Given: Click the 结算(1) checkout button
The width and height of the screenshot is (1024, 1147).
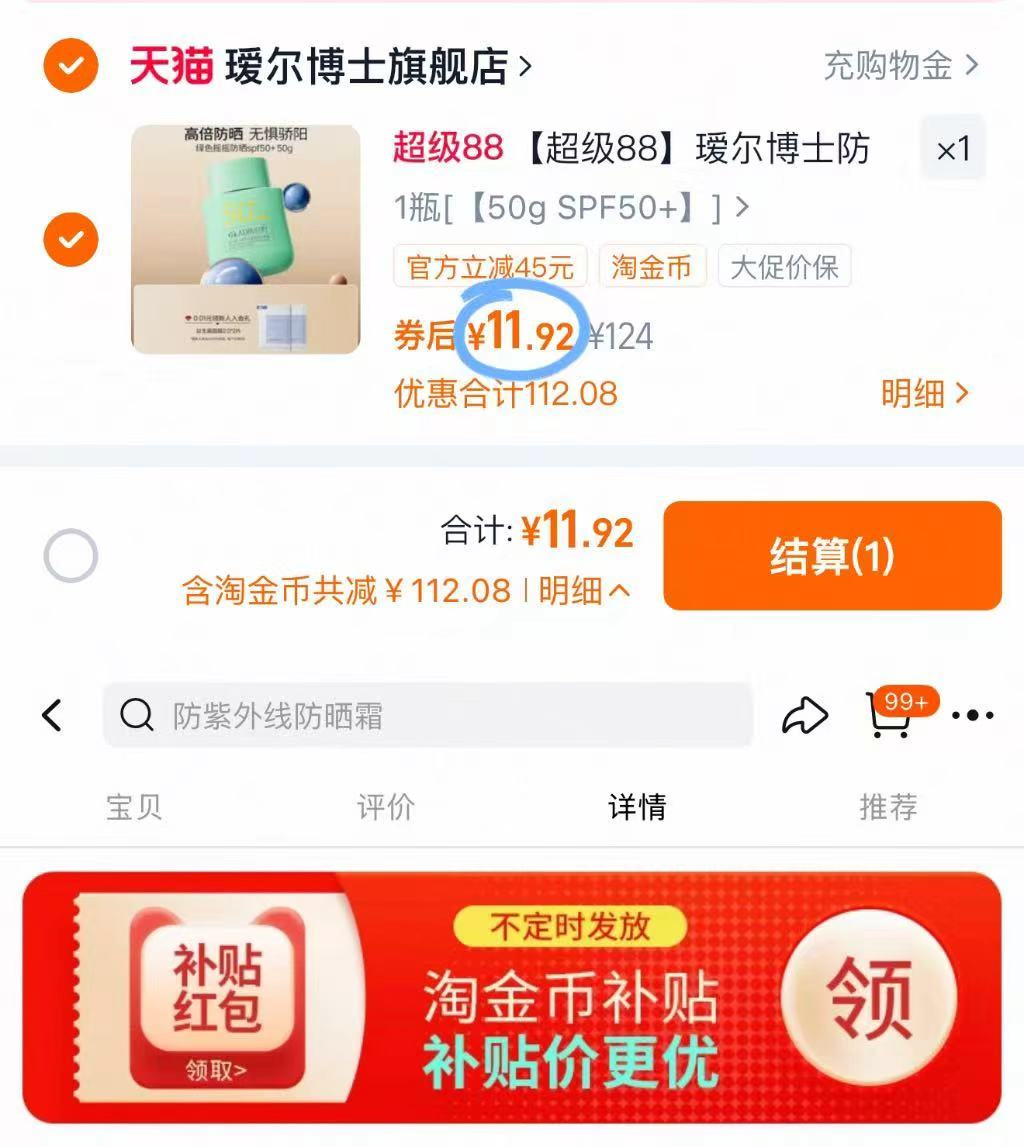Looking at the screenshot, I should point(833,556).
